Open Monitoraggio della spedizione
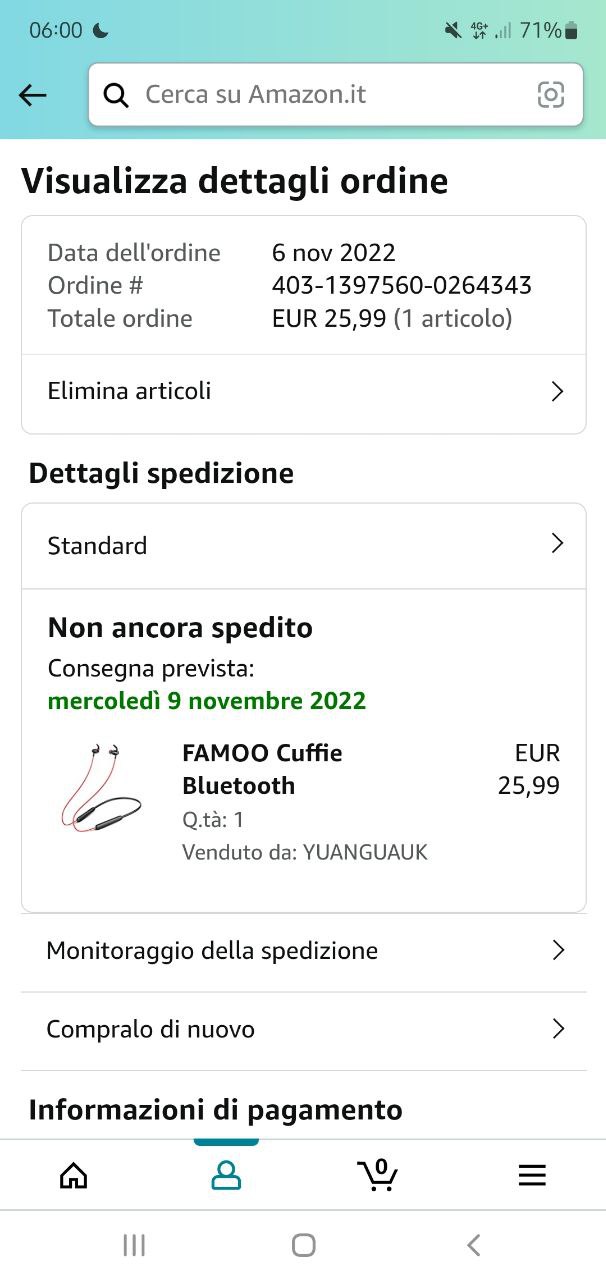Image resolution: width=606 pixels, height=1280 pixels. coord(303,950)
